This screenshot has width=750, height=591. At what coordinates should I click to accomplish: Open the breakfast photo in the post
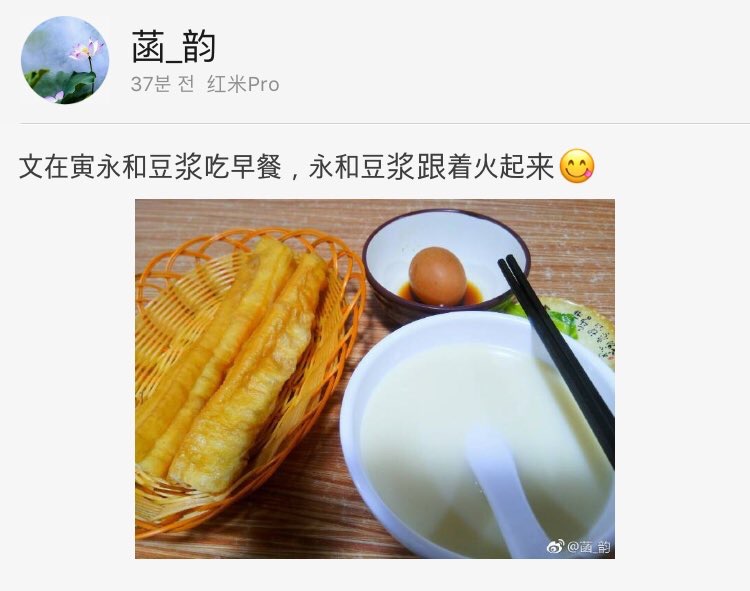coord(375,378)
